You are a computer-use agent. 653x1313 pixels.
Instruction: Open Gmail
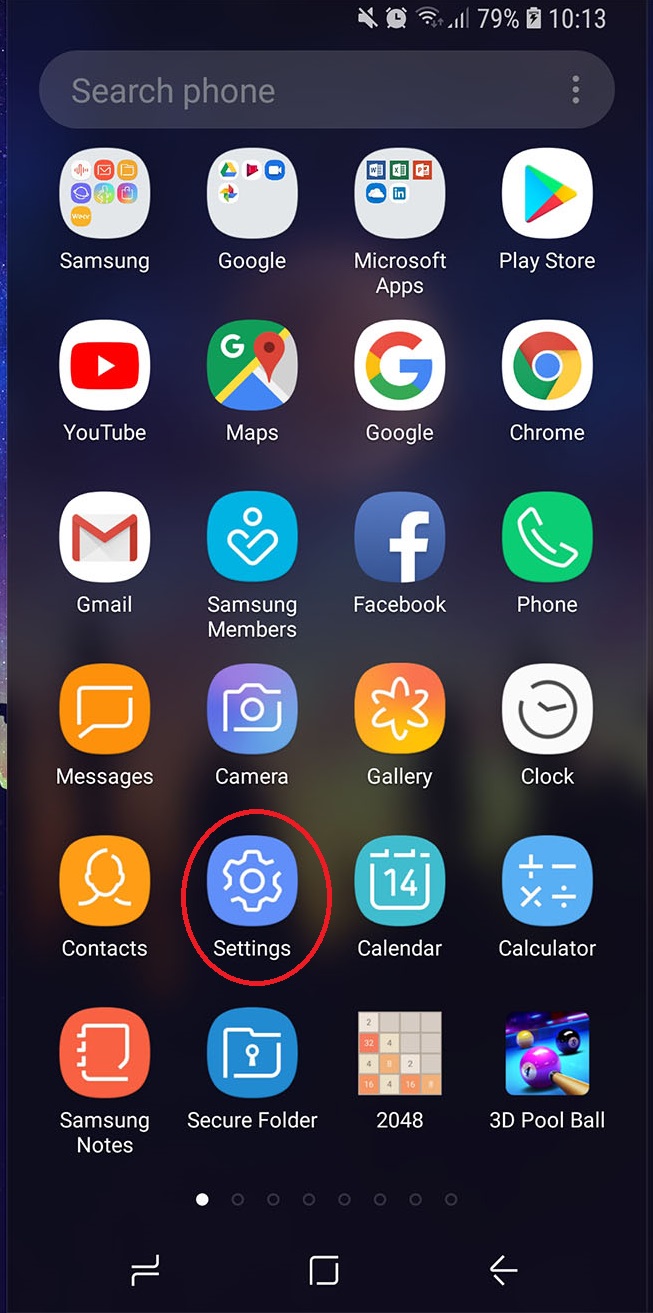click(105, 537)
